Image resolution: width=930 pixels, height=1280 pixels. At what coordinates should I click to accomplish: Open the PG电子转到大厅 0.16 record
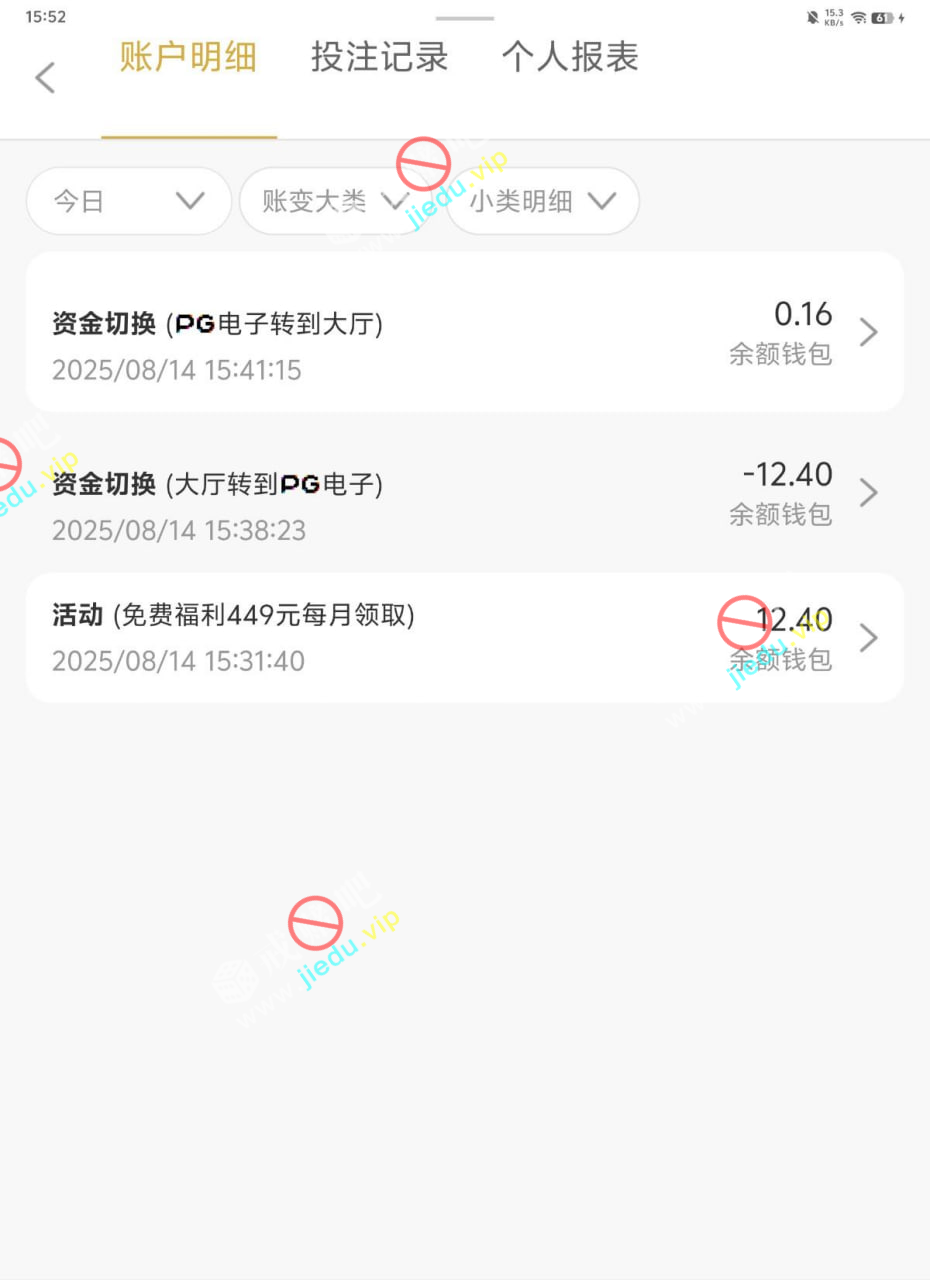tap(464, 332)
